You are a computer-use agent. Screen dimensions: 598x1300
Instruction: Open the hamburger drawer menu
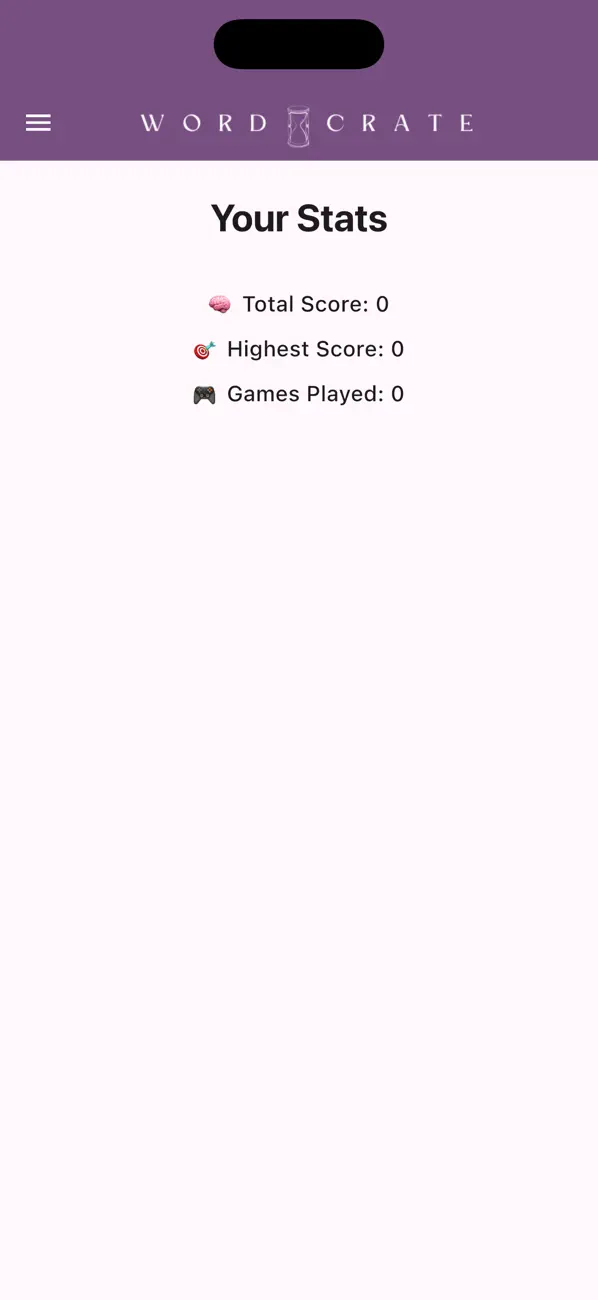[38, 123]
